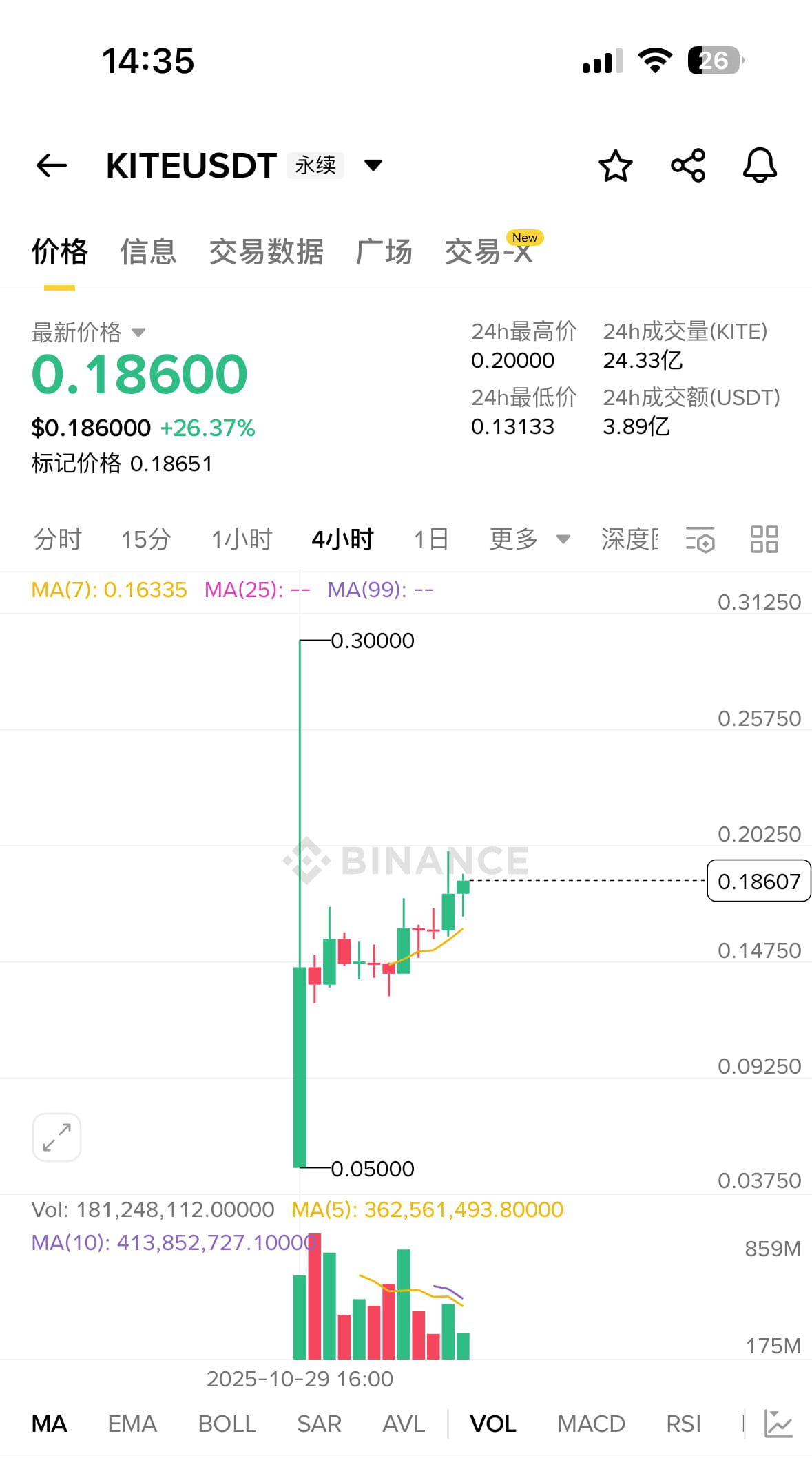Select the 分时 chart interval
Image resolution: width=812 pixels, height=1458 pixels.
coord(58,539)
